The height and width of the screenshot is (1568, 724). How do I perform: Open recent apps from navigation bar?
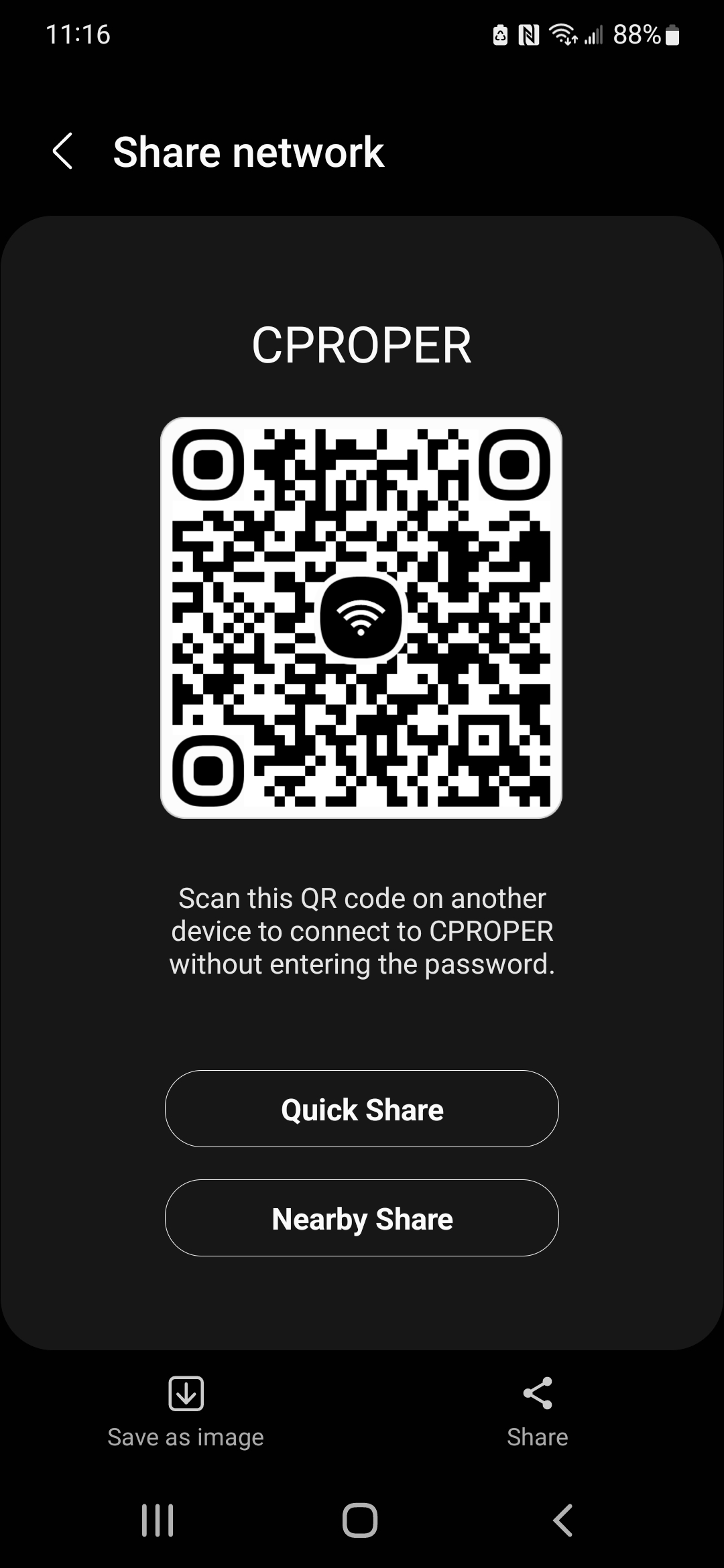click(x=158, y=1520)
